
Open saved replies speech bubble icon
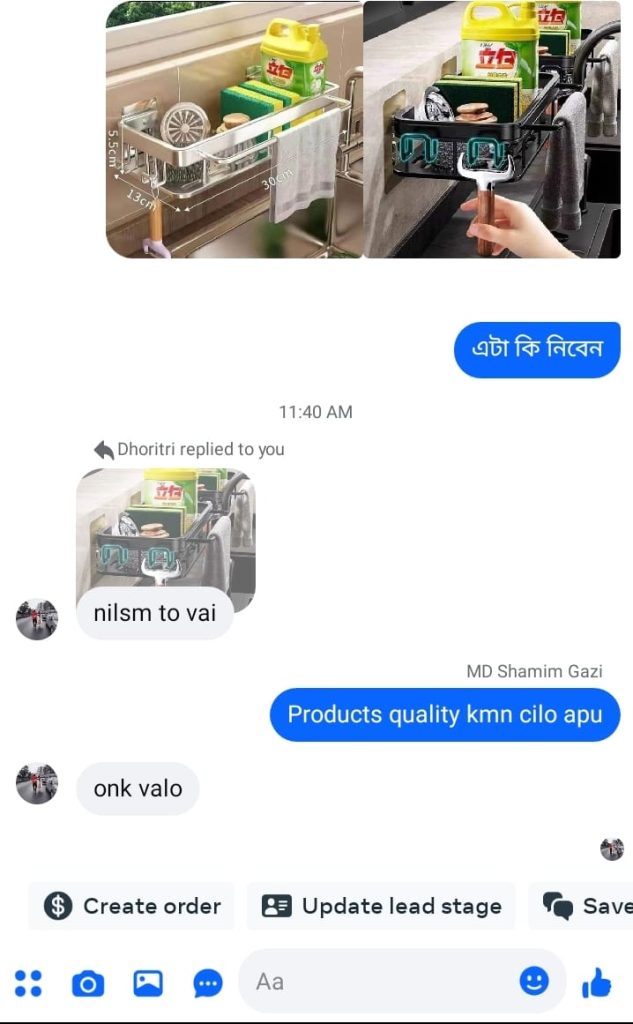(x=207, y=984)
